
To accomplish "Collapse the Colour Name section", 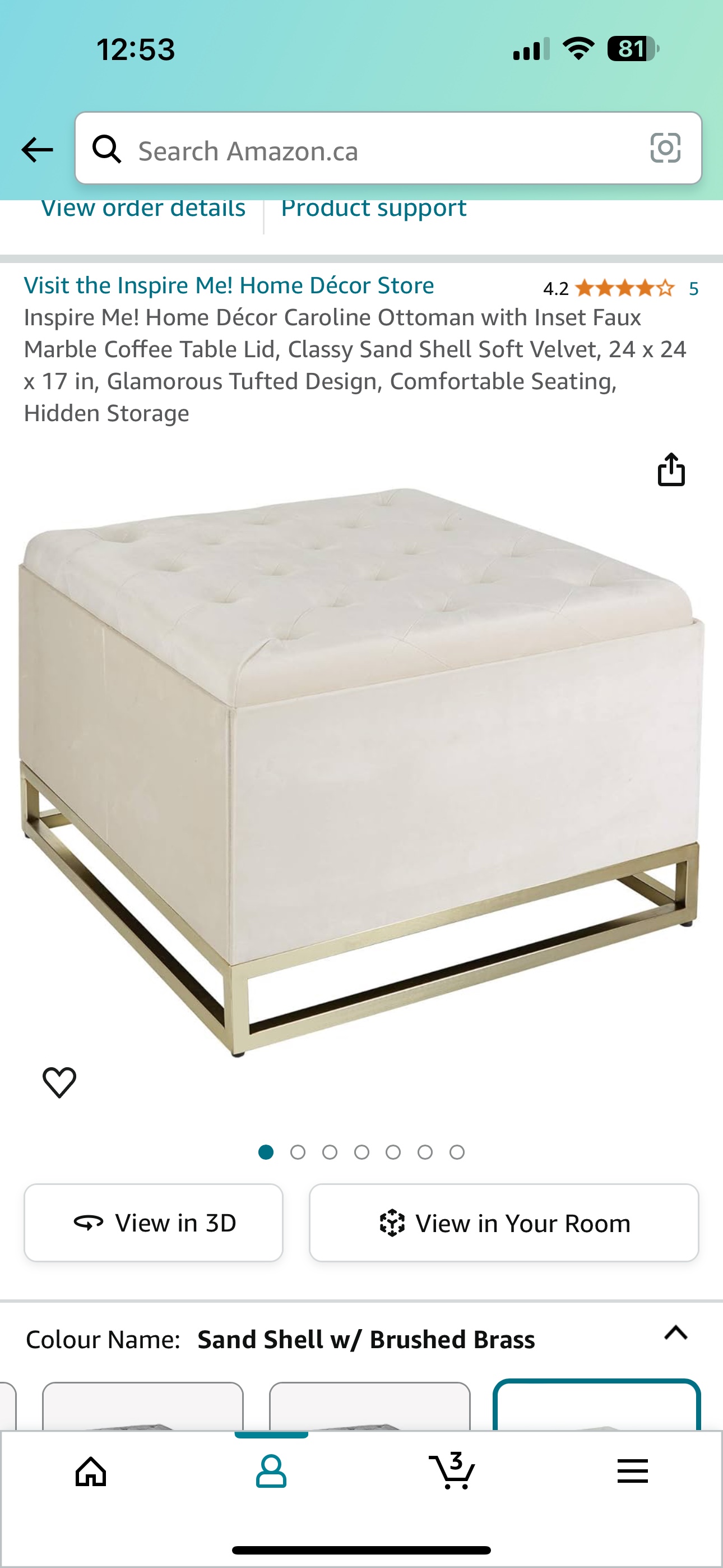I will click(675, 1333).
